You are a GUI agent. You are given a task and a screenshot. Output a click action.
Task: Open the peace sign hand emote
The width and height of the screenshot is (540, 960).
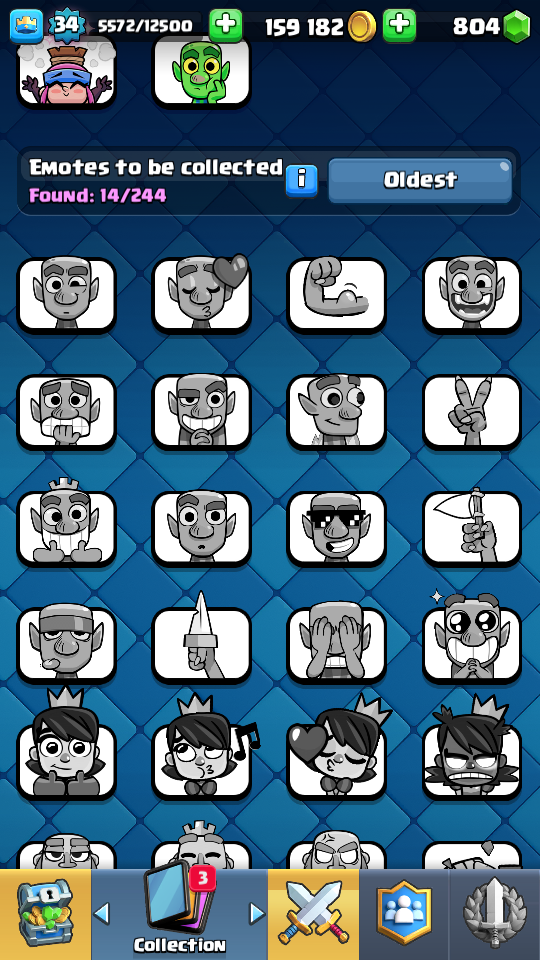(x=472, y=411)
